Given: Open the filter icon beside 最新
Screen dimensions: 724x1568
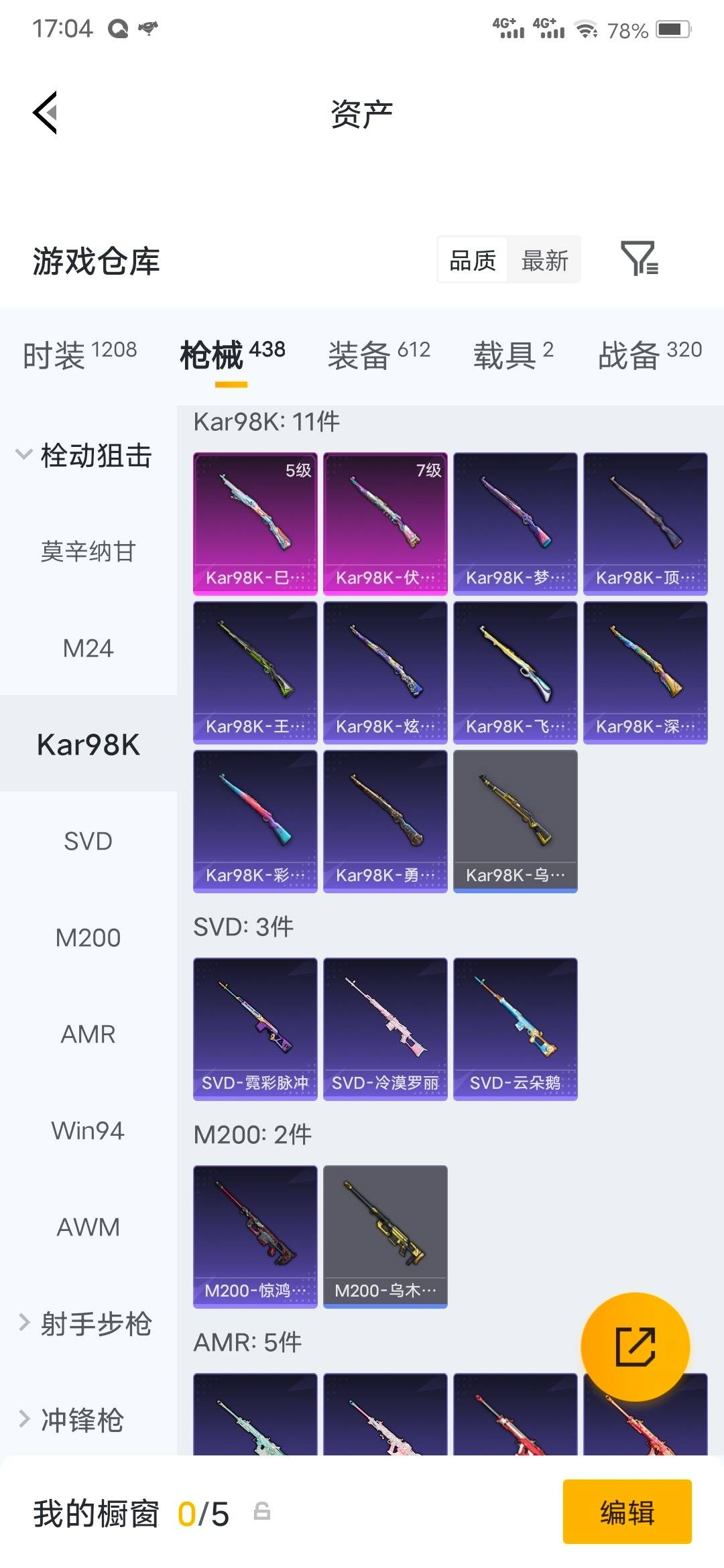Looking at the screenshot, I should (639, 259).
